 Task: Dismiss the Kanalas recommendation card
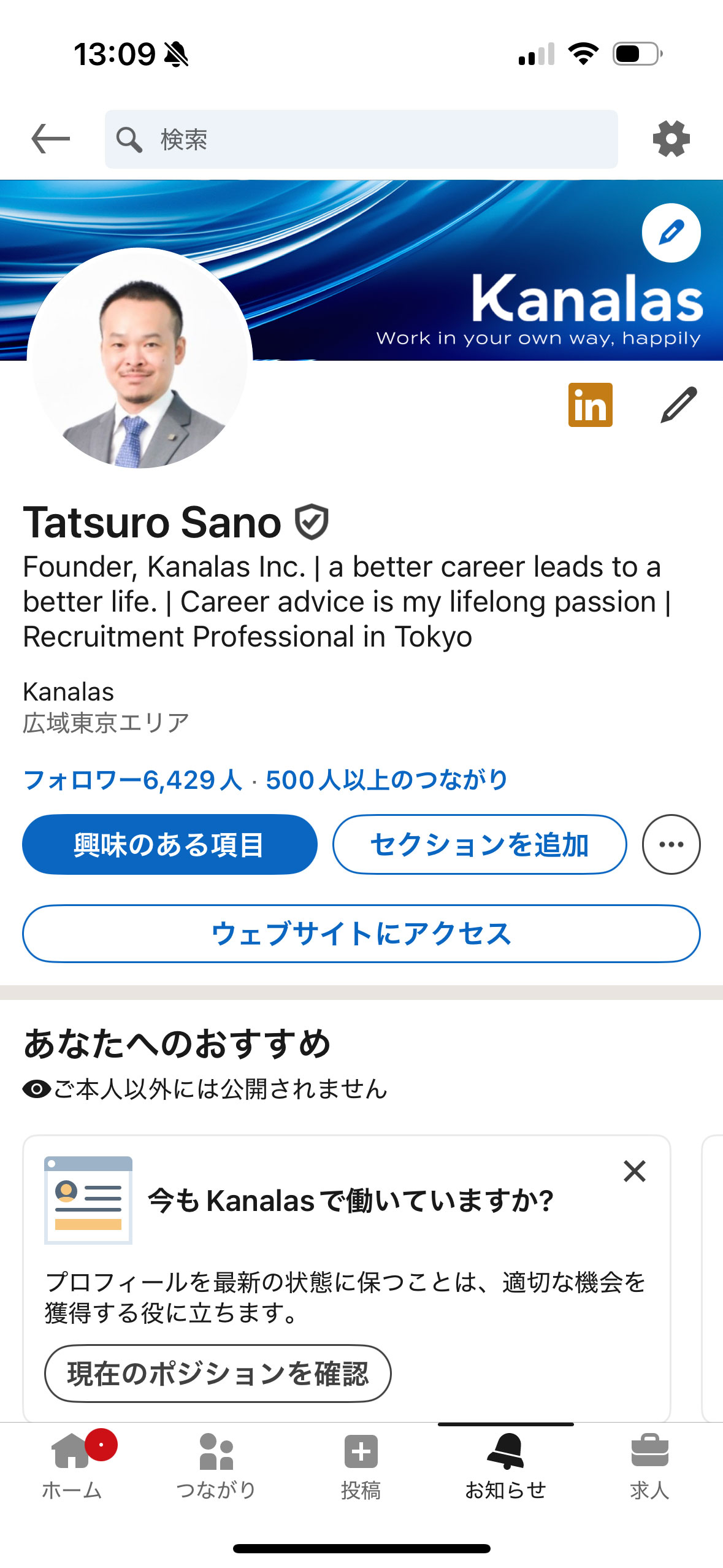634,1171
